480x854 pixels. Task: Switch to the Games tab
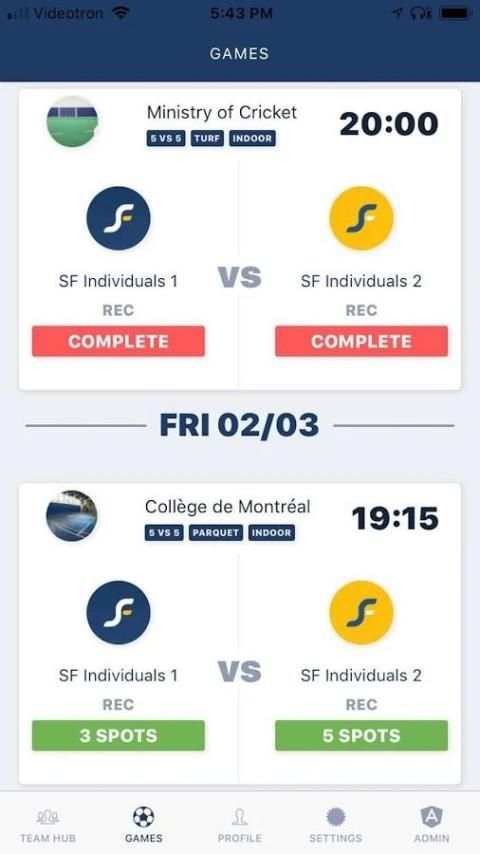click(143, 825)
